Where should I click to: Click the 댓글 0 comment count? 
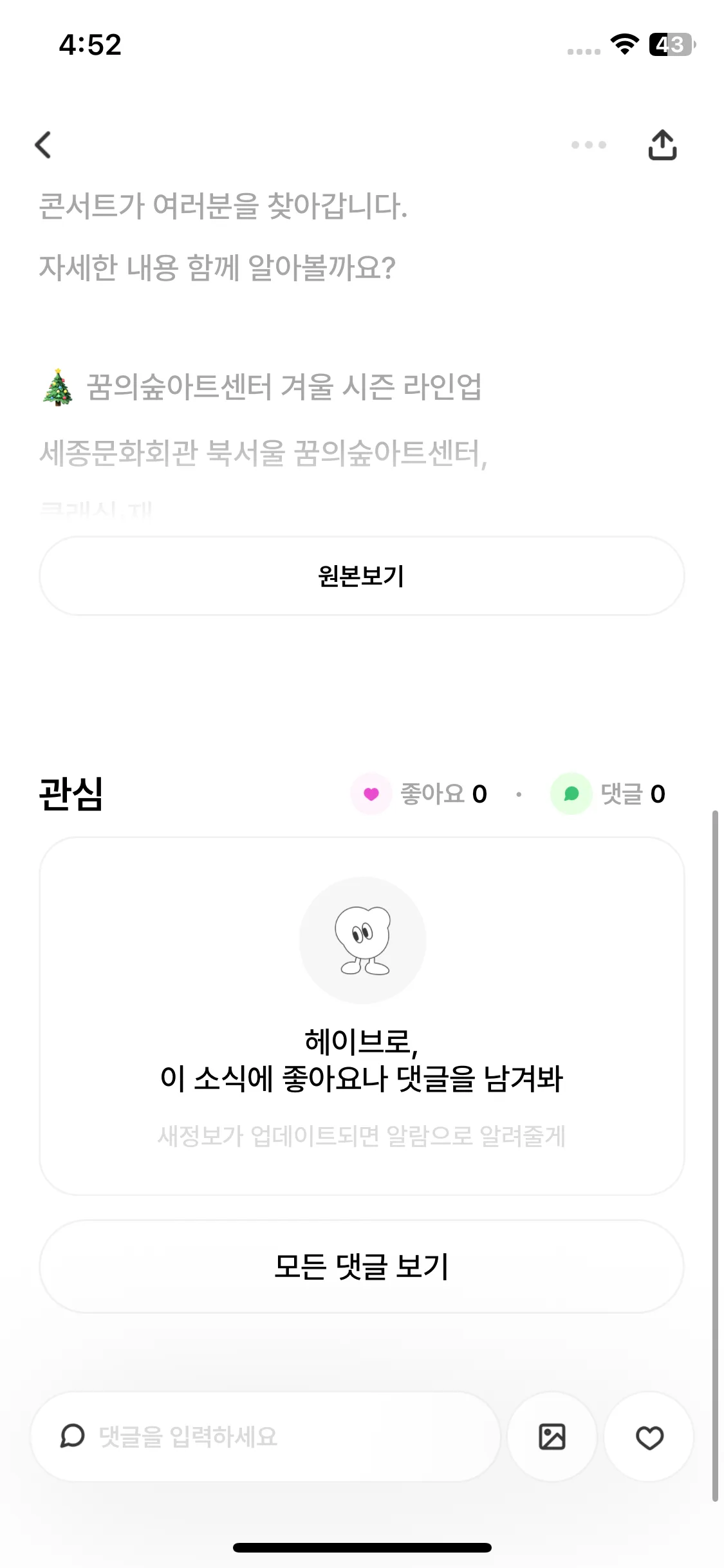633,794
